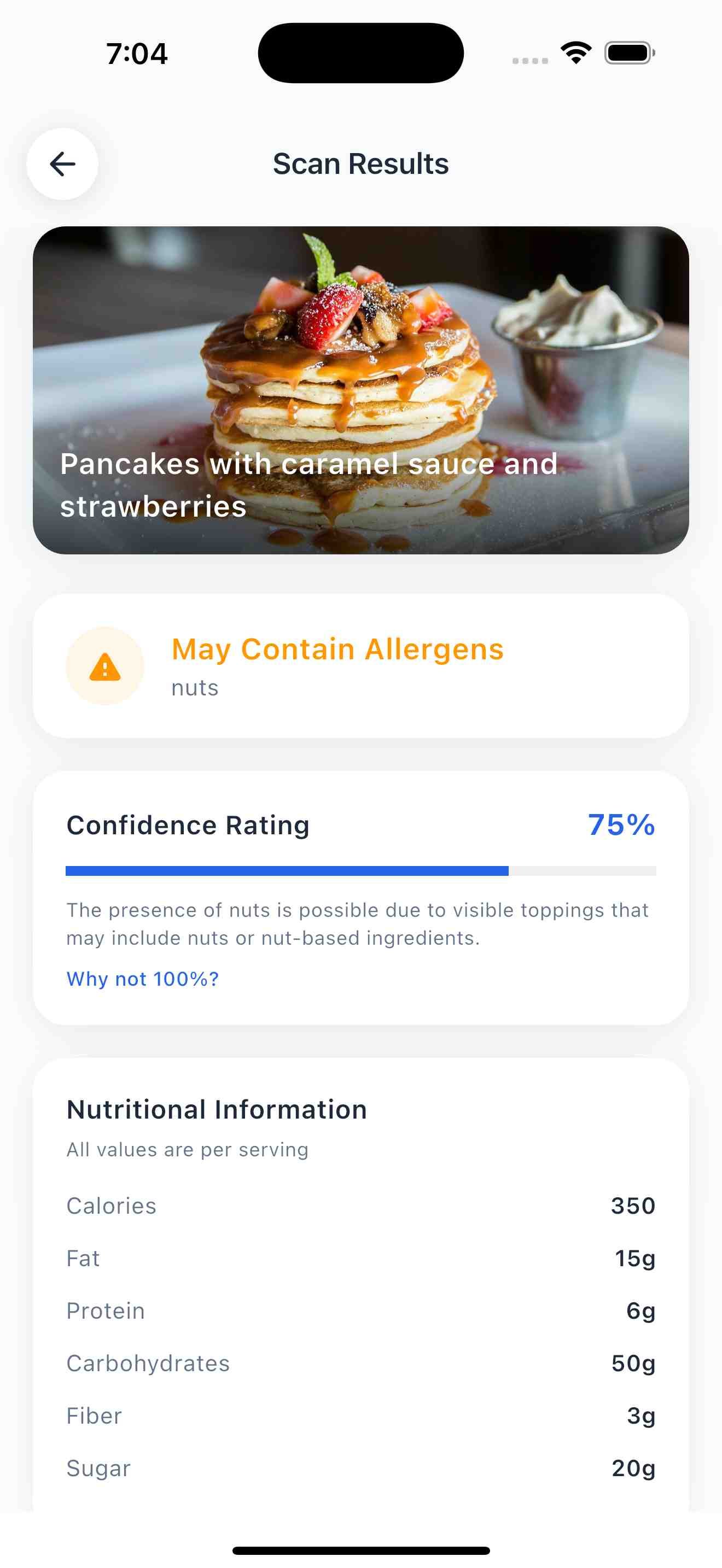The width and height of the screenshot is (722, 1568).
Task: Tap the nuts allergen label
Action: (194, 688)
